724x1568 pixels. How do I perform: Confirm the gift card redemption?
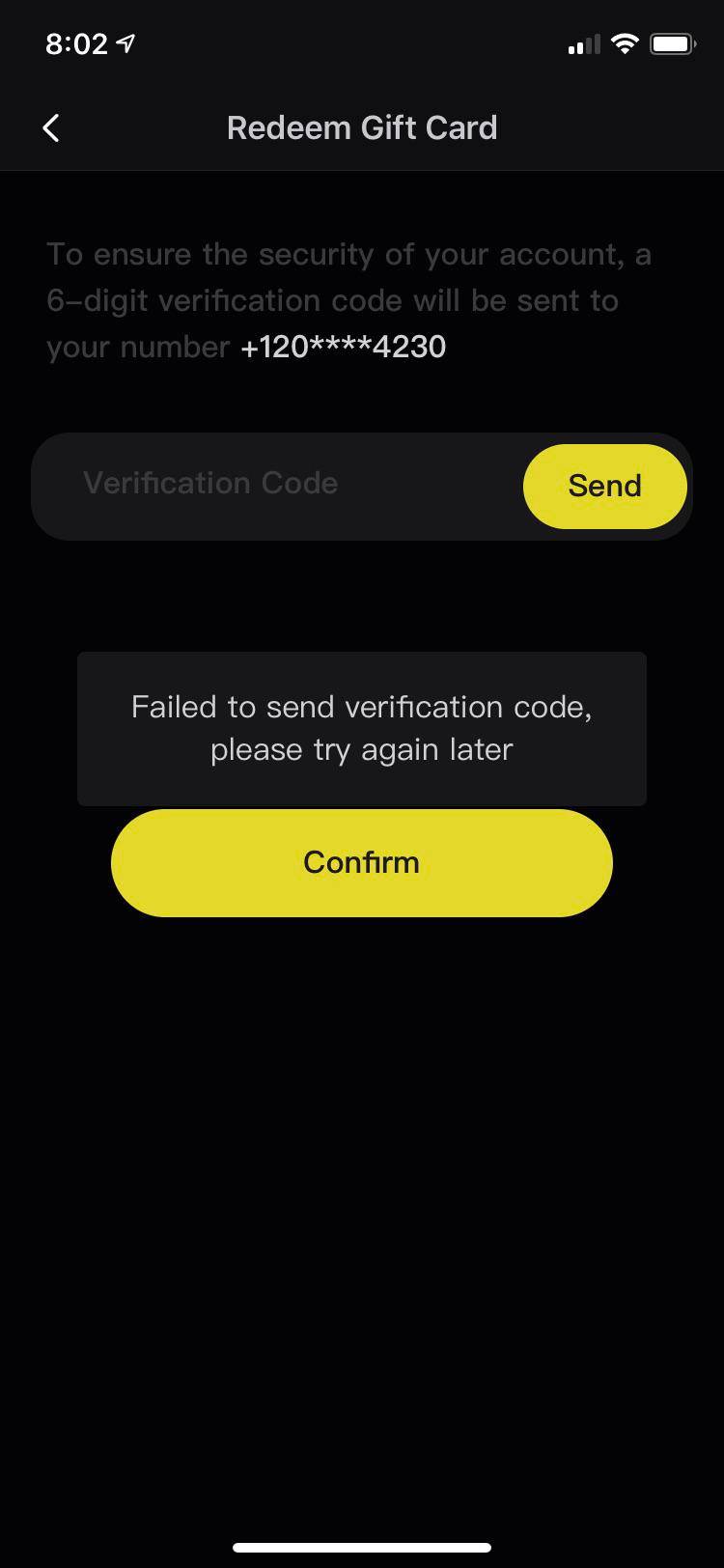pyautogui.click(x=362, y=863)
